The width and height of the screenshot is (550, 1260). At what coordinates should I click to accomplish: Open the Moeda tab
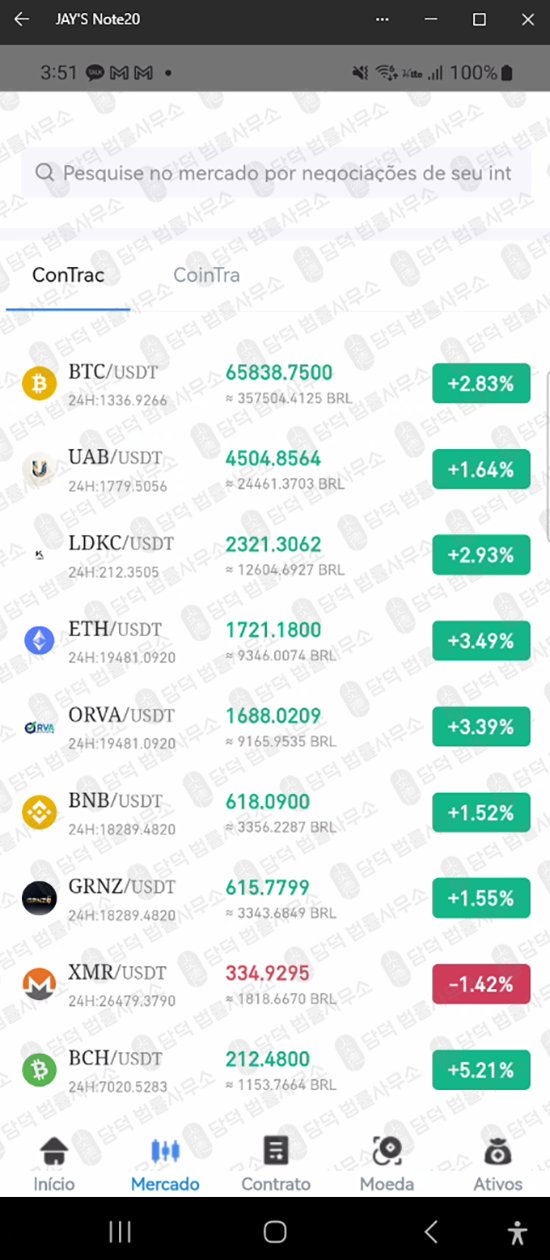coord(387,1164)
